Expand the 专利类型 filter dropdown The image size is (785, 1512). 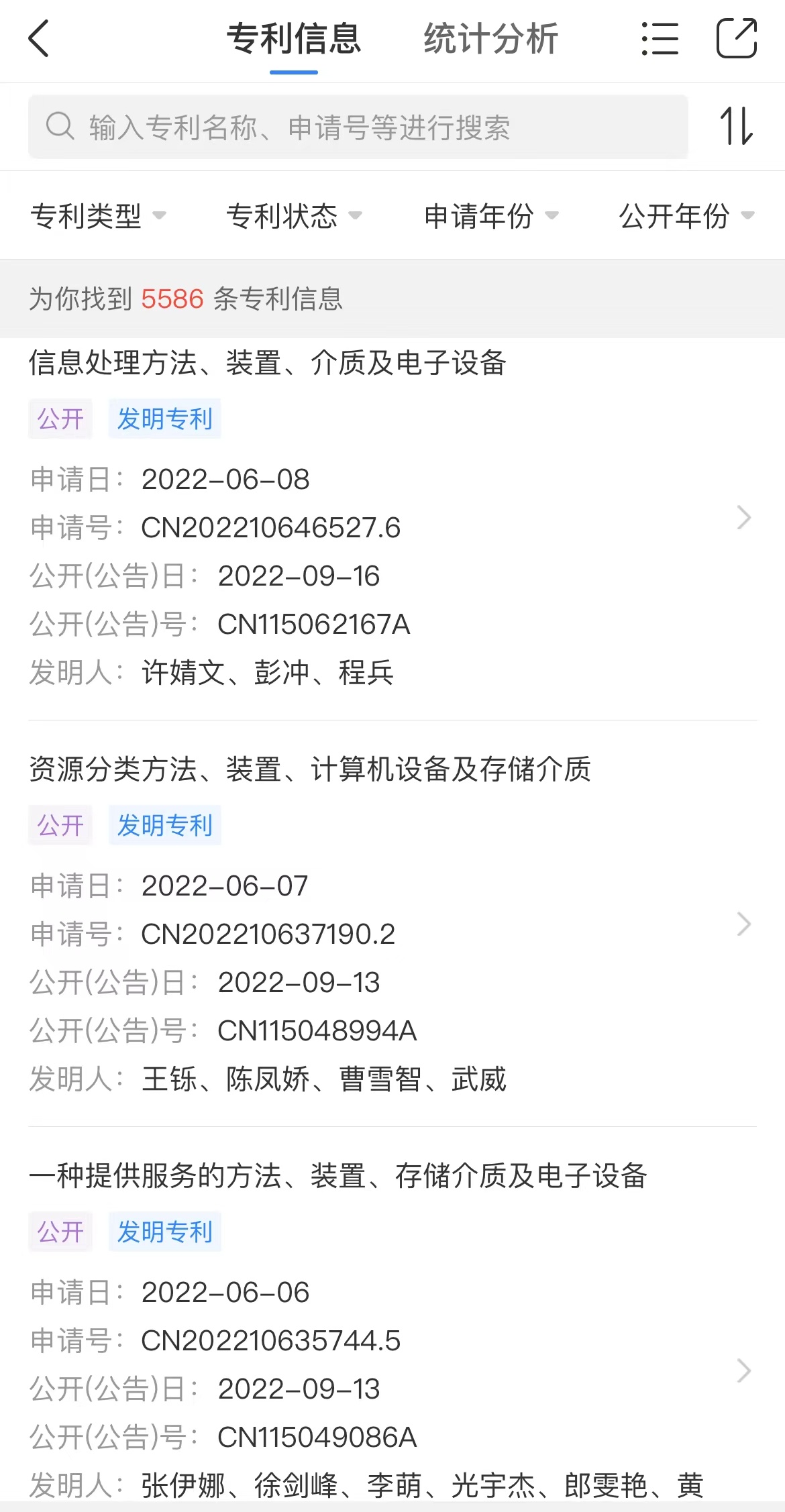pos(98,216)
